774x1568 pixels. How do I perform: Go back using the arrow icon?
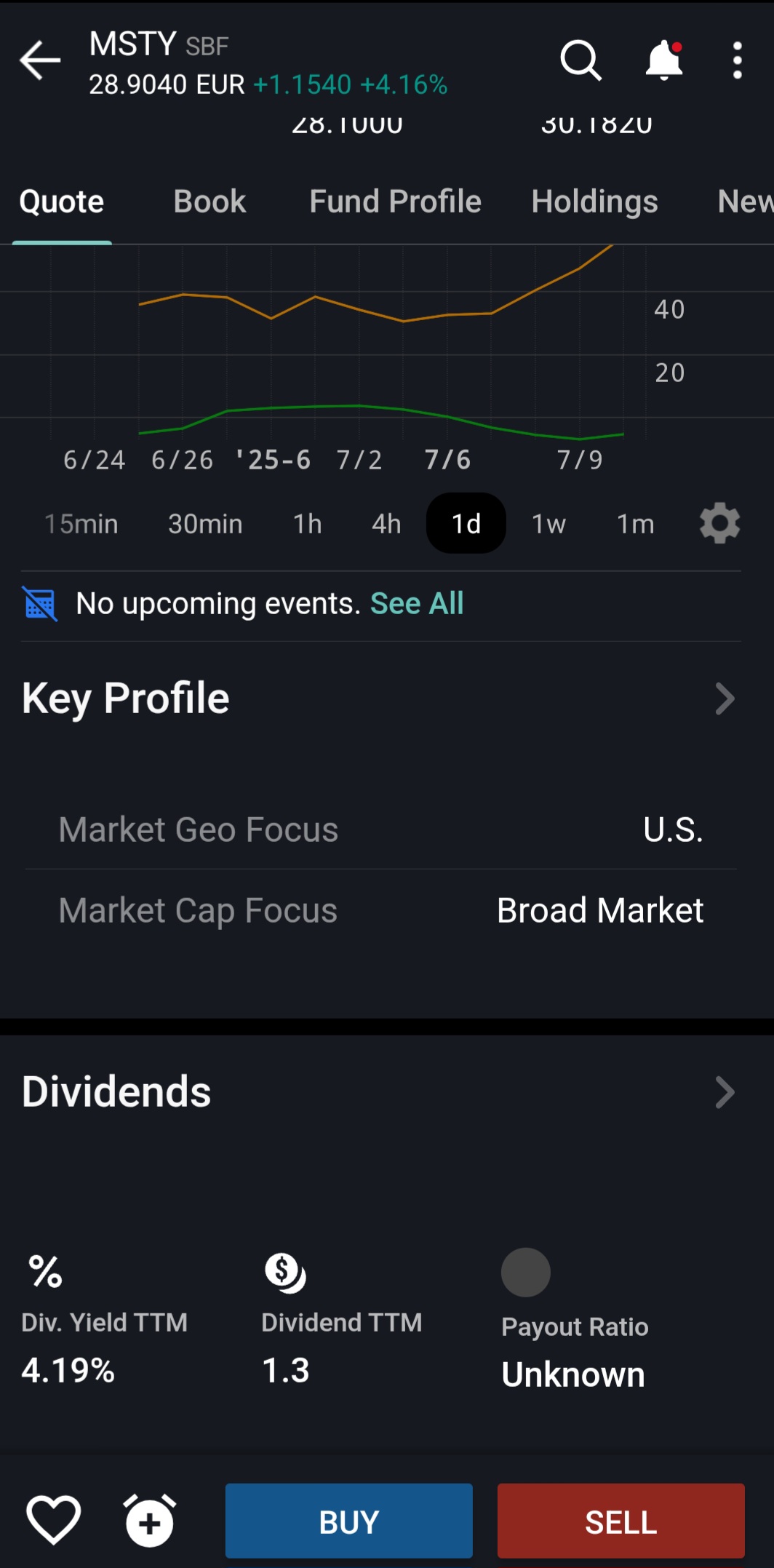[x=40, y=60]
